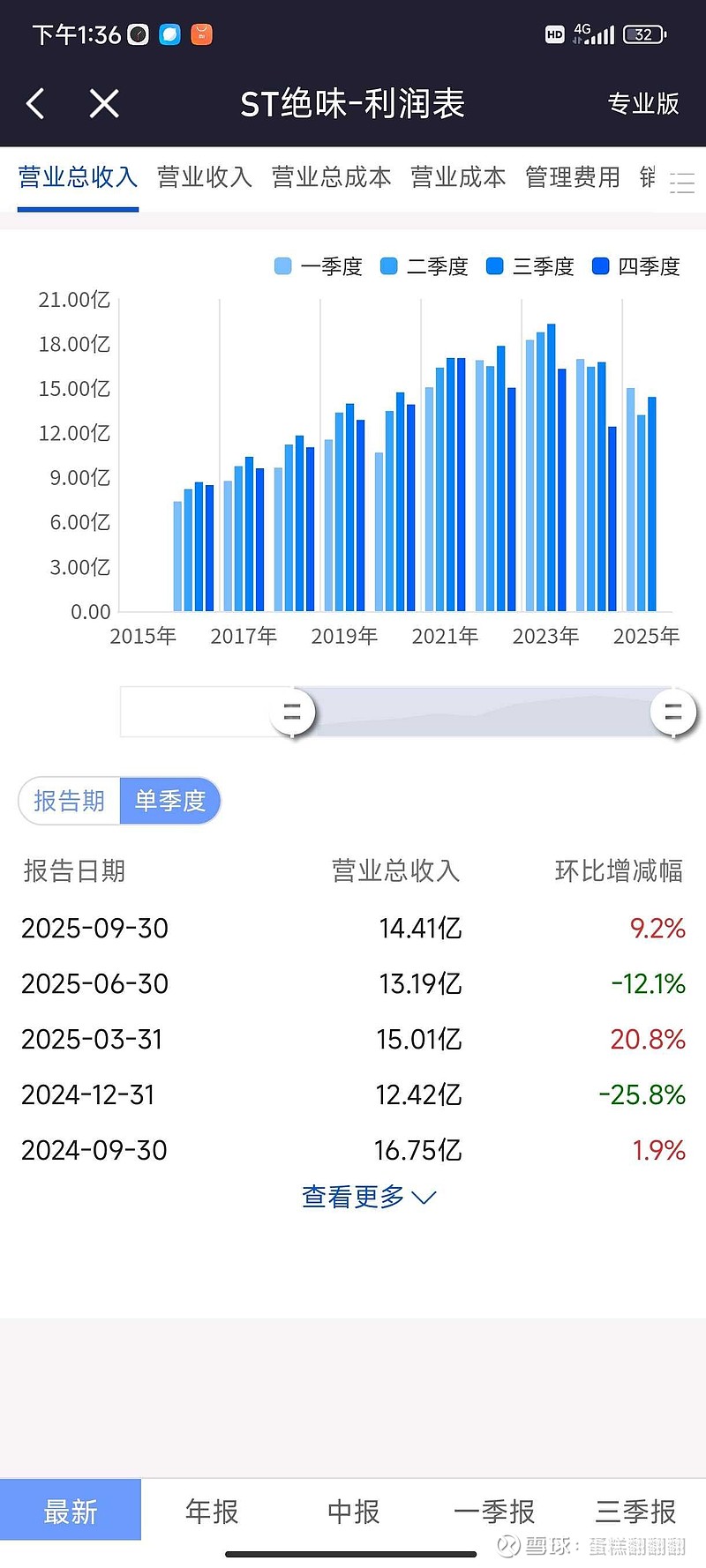Select the 营业收入 tab
Viewport: 706px width, 1568px height.
[204, 177]
